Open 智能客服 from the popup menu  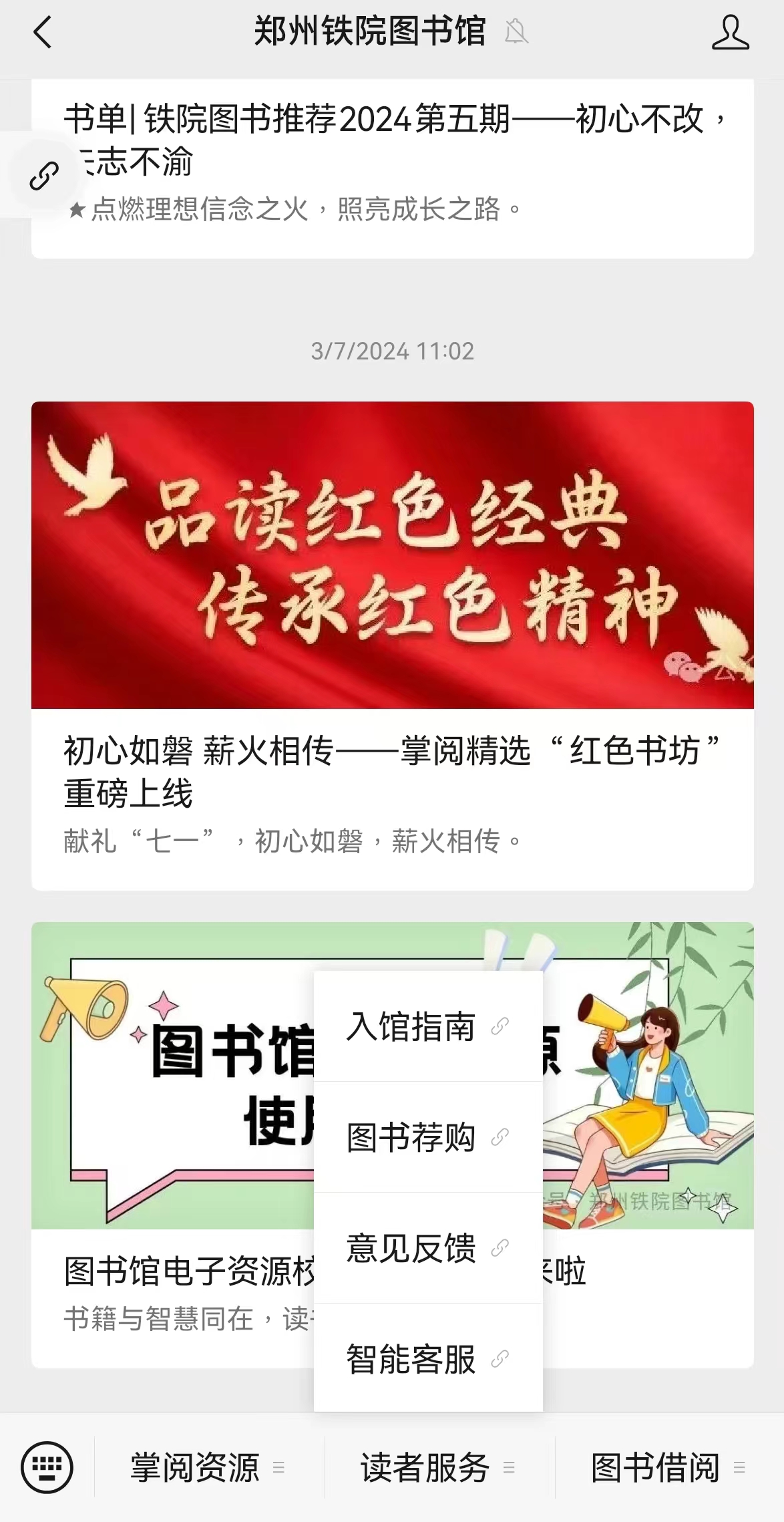427,1359
